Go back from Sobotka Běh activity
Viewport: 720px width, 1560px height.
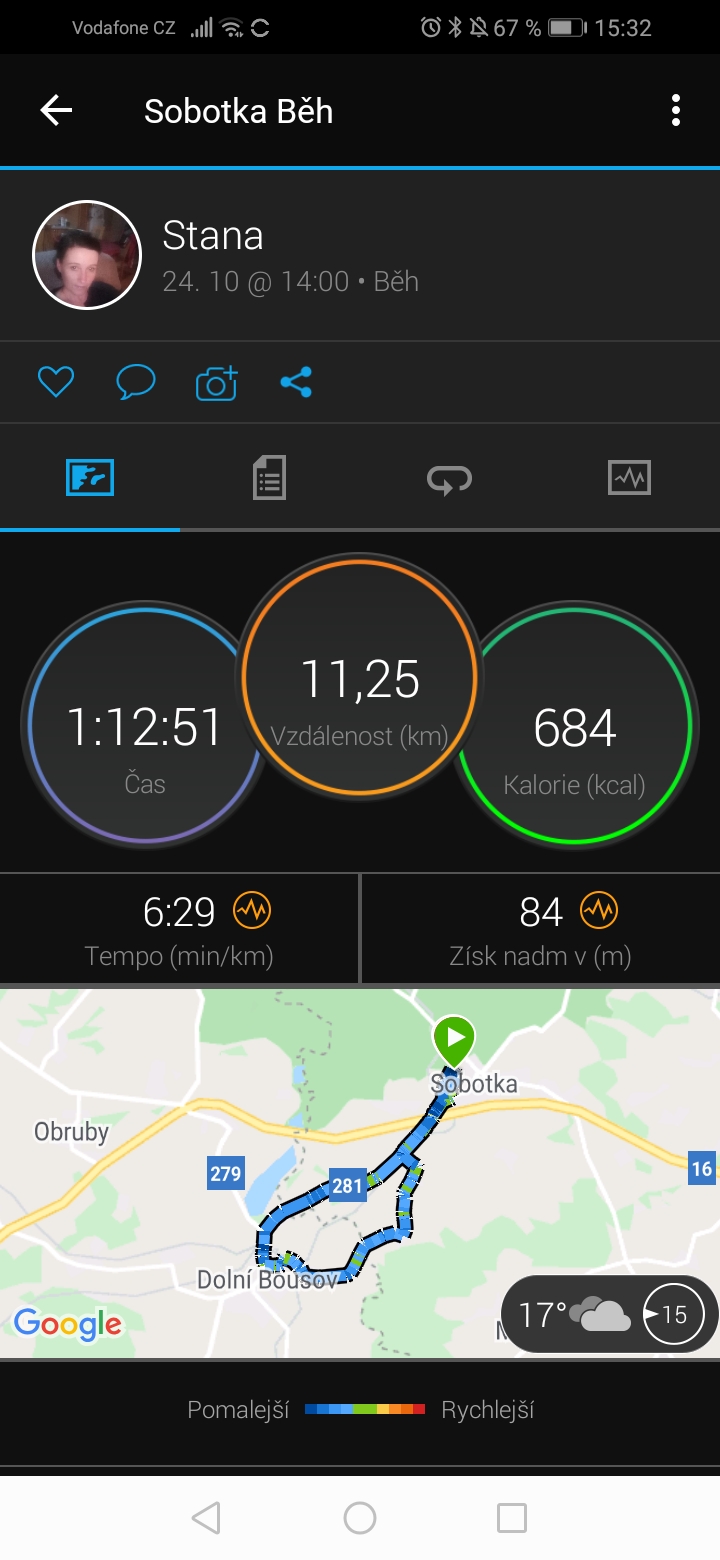[56, 110]
